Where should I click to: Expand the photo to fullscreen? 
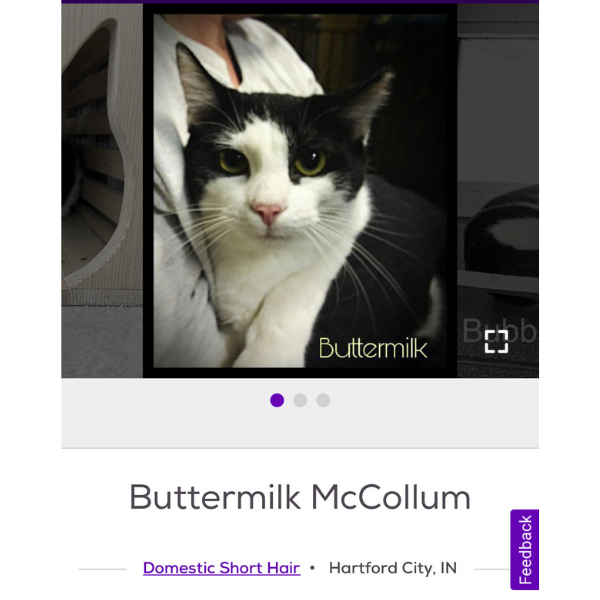coord(496,342)
